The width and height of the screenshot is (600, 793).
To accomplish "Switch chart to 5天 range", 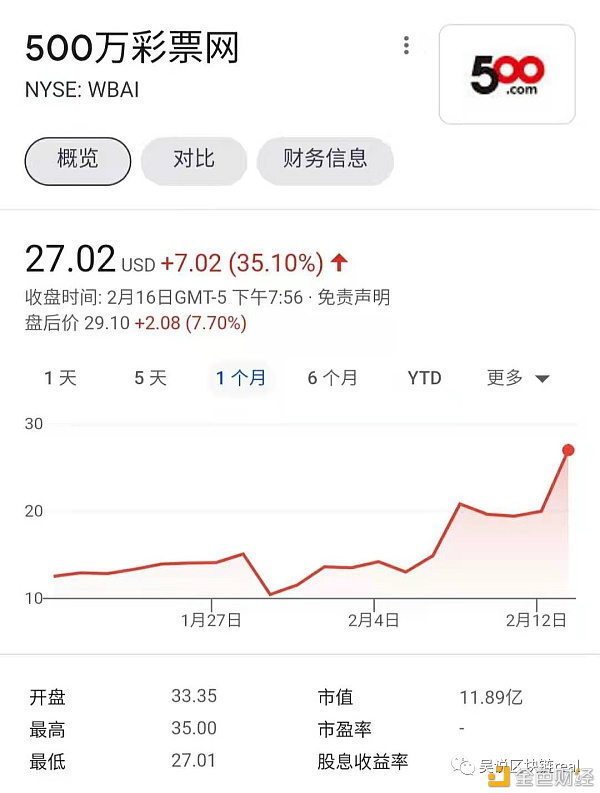I will tap(151, 378).
